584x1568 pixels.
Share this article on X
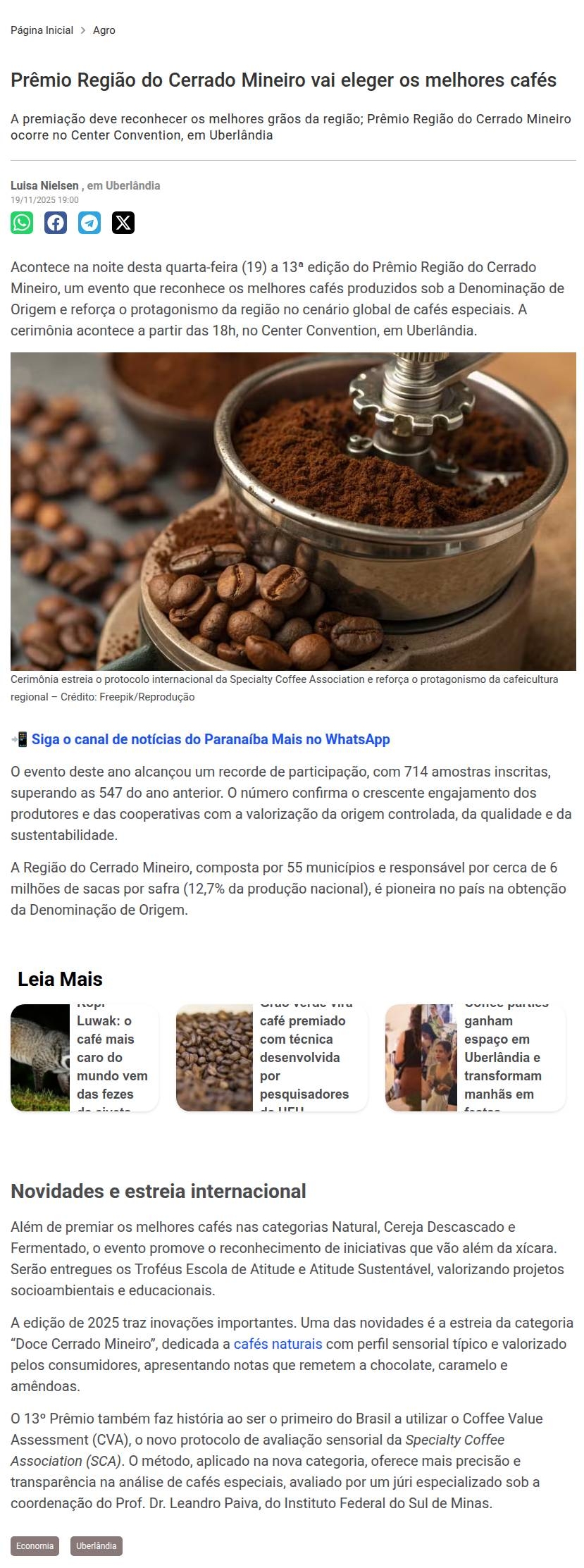[123, 223]
